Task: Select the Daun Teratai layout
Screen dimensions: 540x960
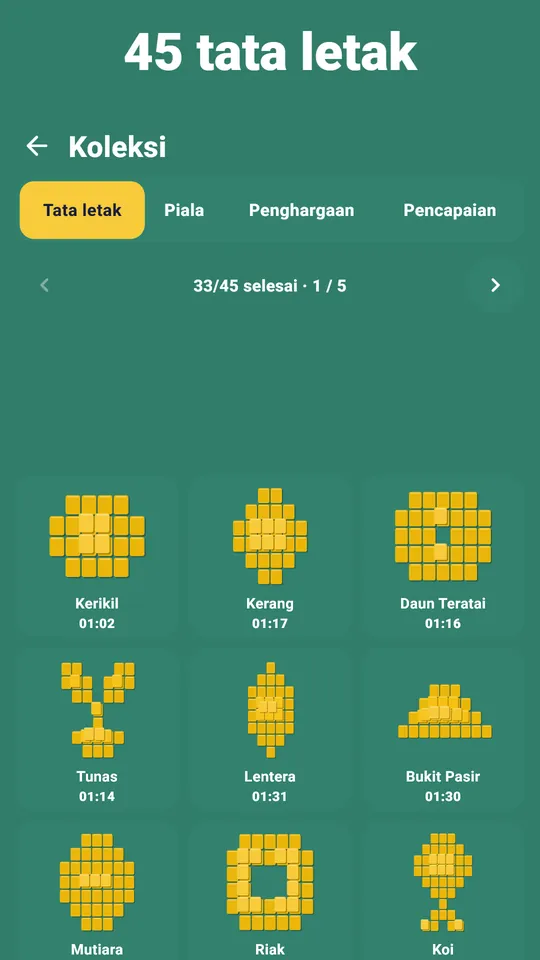Action: pos(443,557)
